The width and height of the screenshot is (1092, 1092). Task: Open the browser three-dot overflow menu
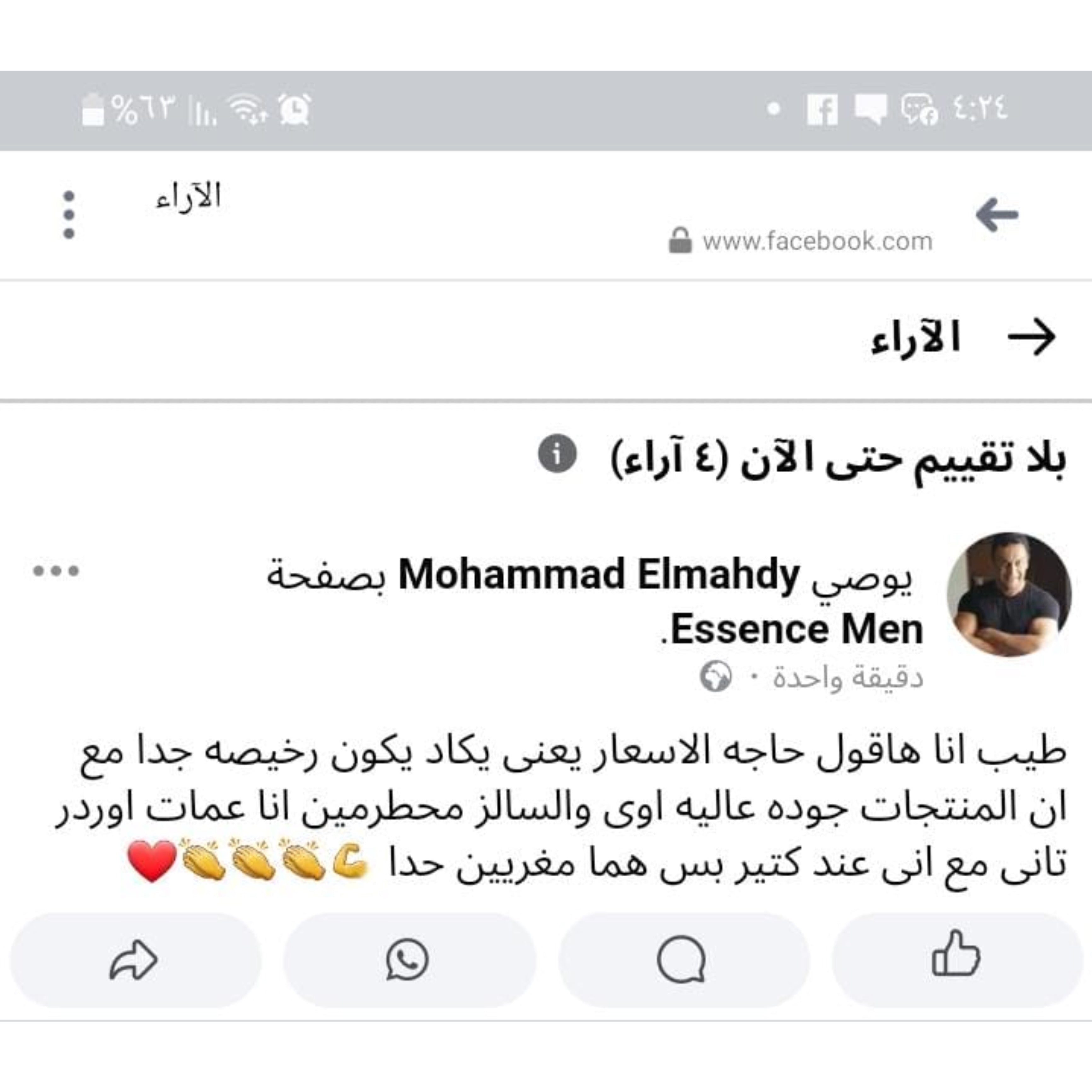click(x=69, y=215)
